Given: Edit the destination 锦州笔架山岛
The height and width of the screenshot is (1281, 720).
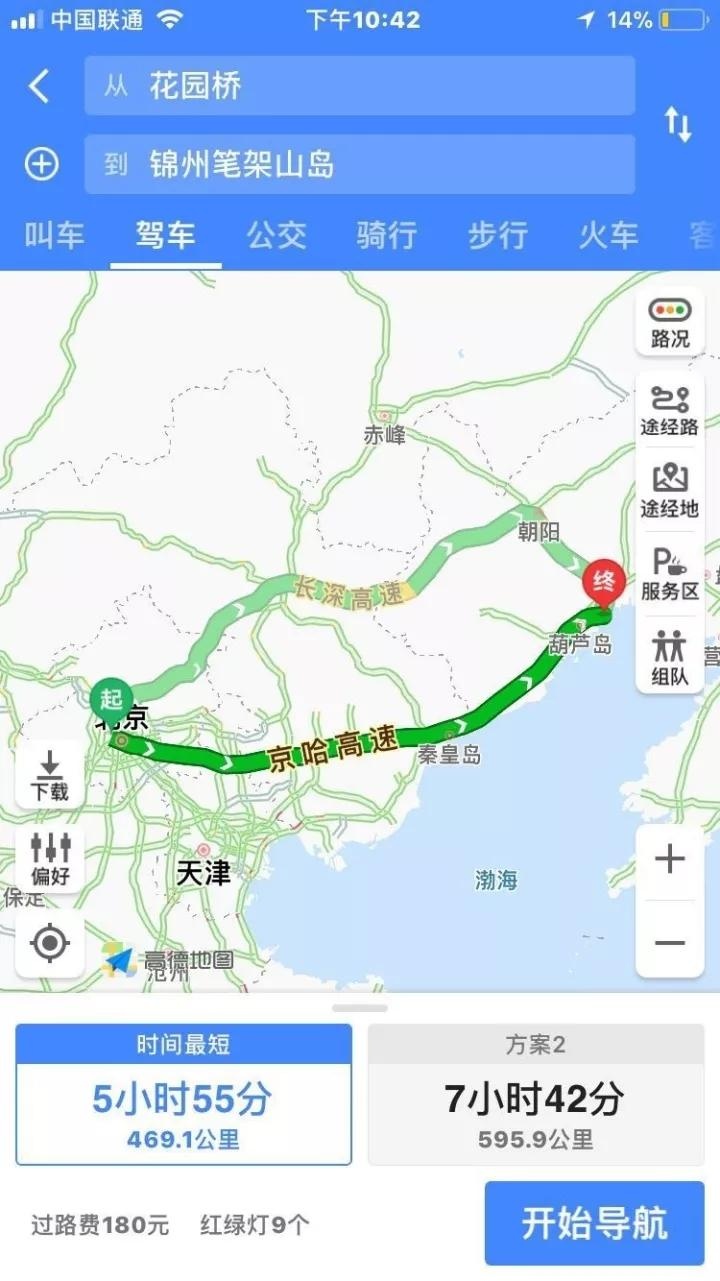Looking at the screenshot, I should pos(360,164).
